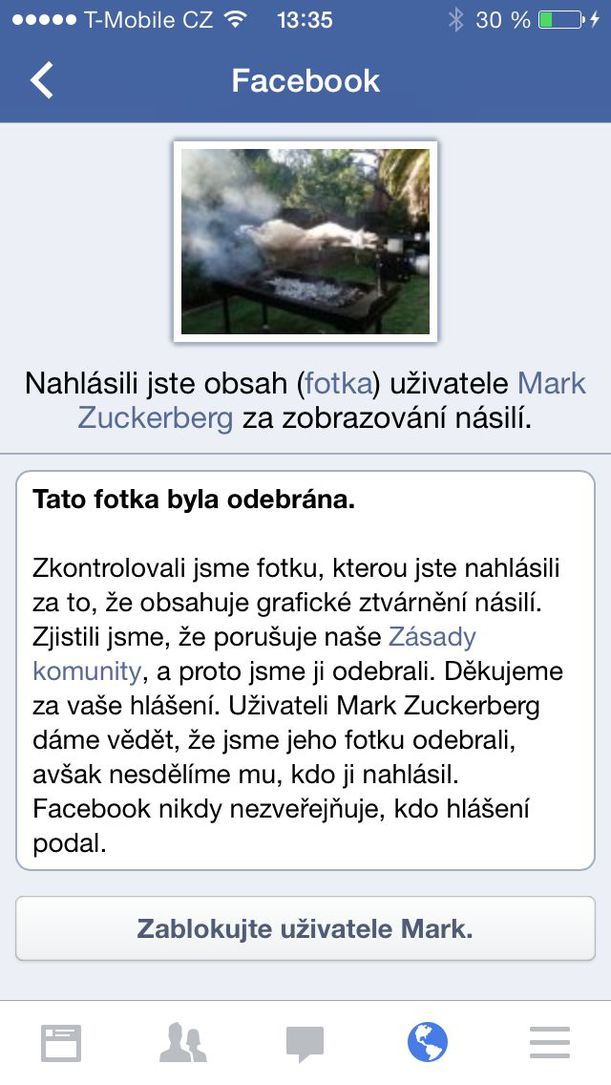Open the Zásady komunity link
This screenshot has width=611, height=1085.
point(255,654)
